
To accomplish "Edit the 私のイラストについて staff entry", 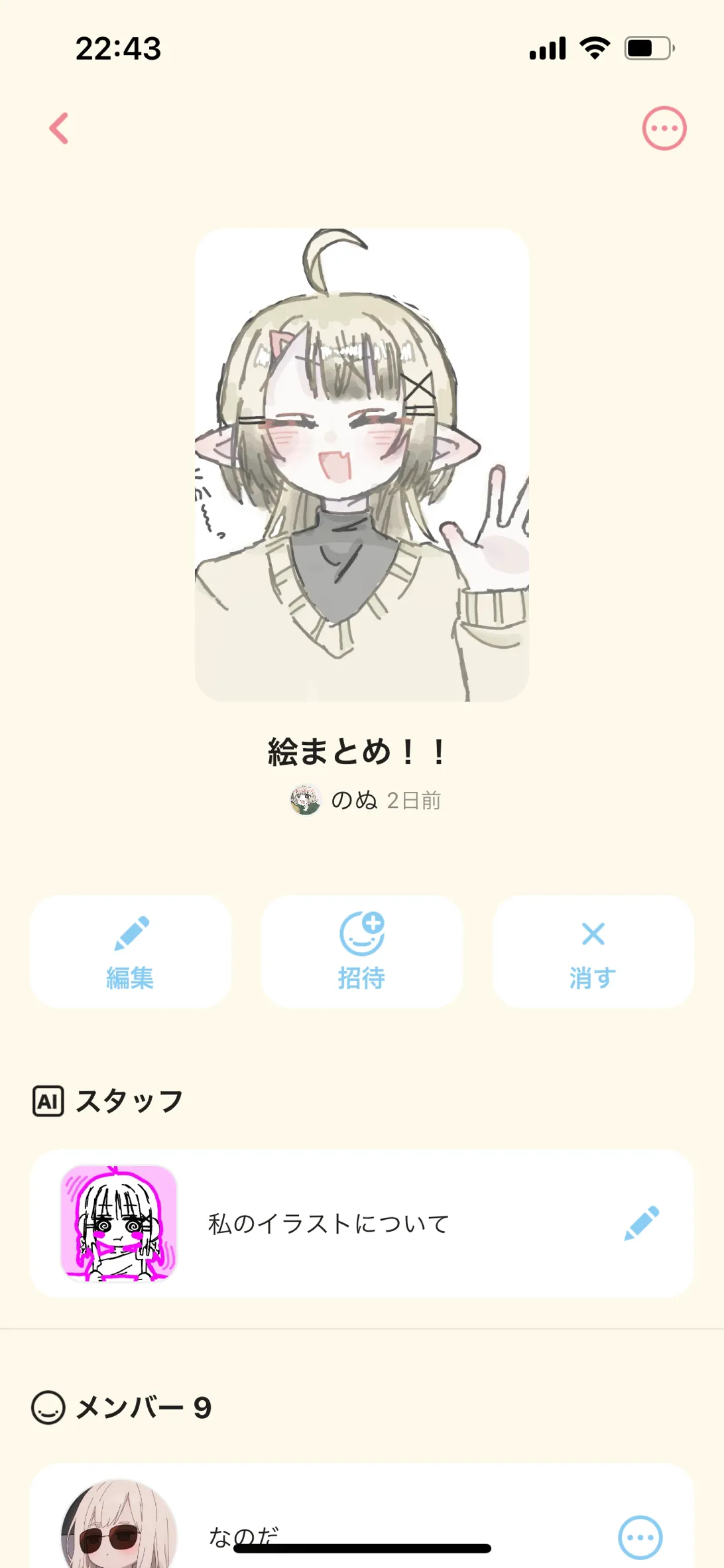I will [641, 1223].
